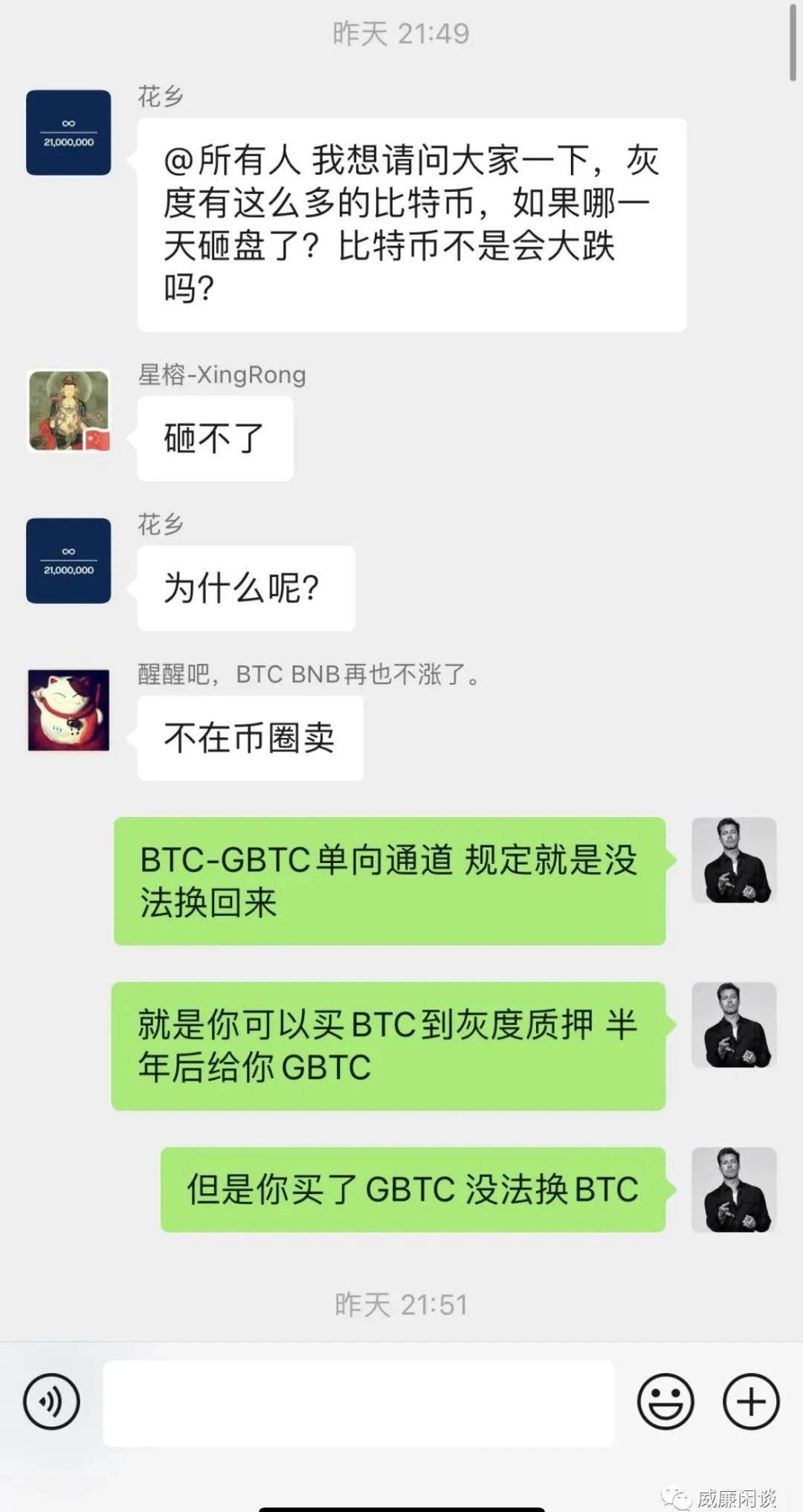The image size is (803, 1512).
Task: Switch to voice message input
Action: pyautogui.click(x=51, y=1402)
